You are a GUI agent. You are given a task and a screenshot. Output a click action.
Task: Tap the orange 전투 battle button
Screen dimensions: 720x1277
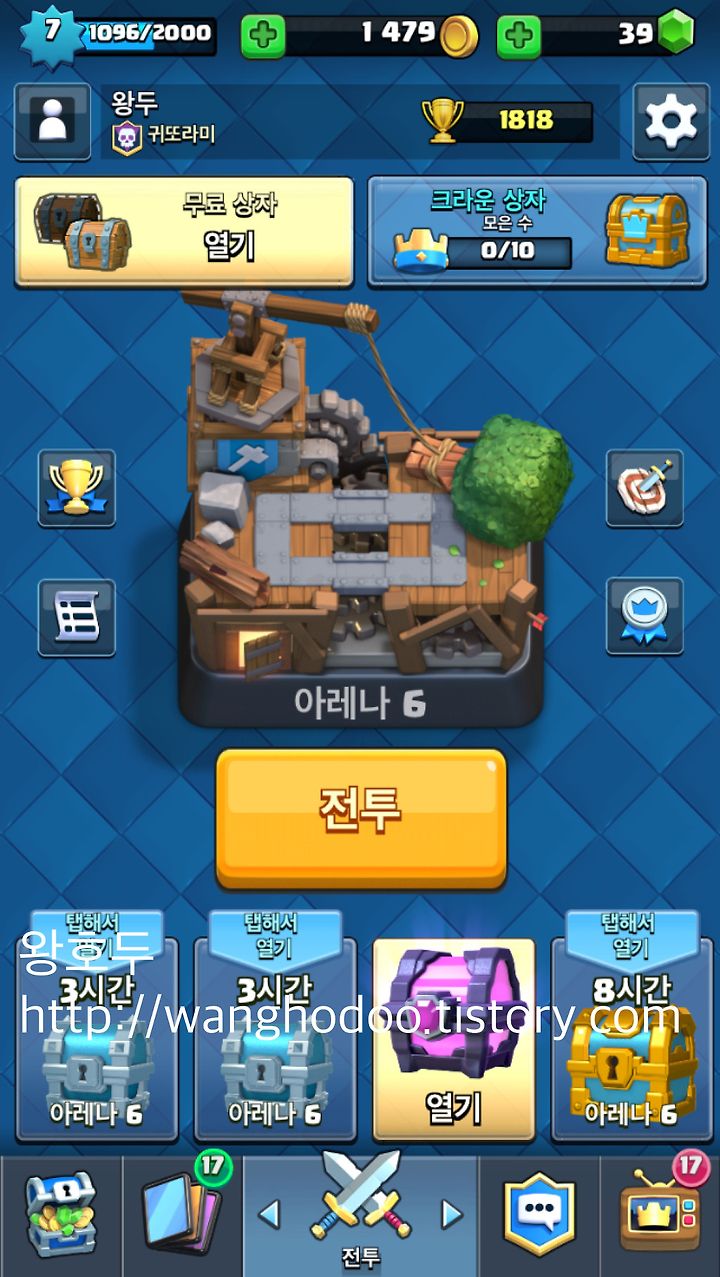[361, 817]
